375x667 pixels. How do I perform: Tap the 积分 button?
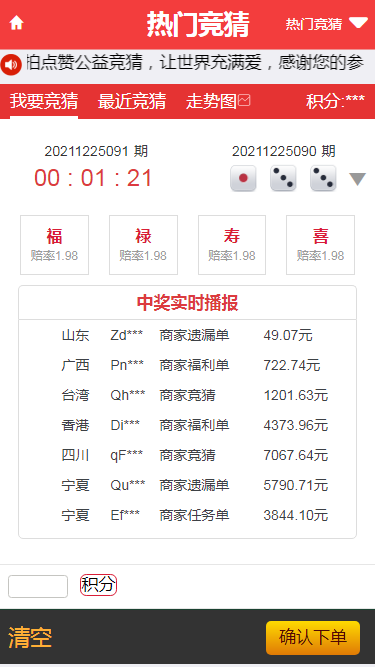click(98, 585)
